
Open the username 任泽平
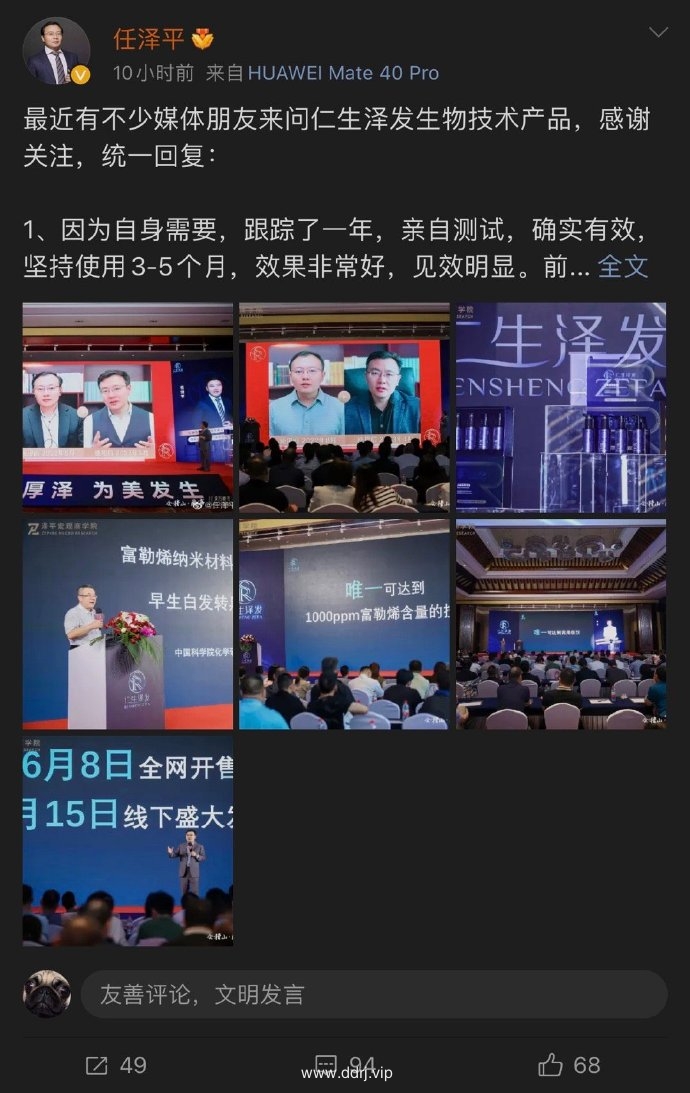point(150,39)
